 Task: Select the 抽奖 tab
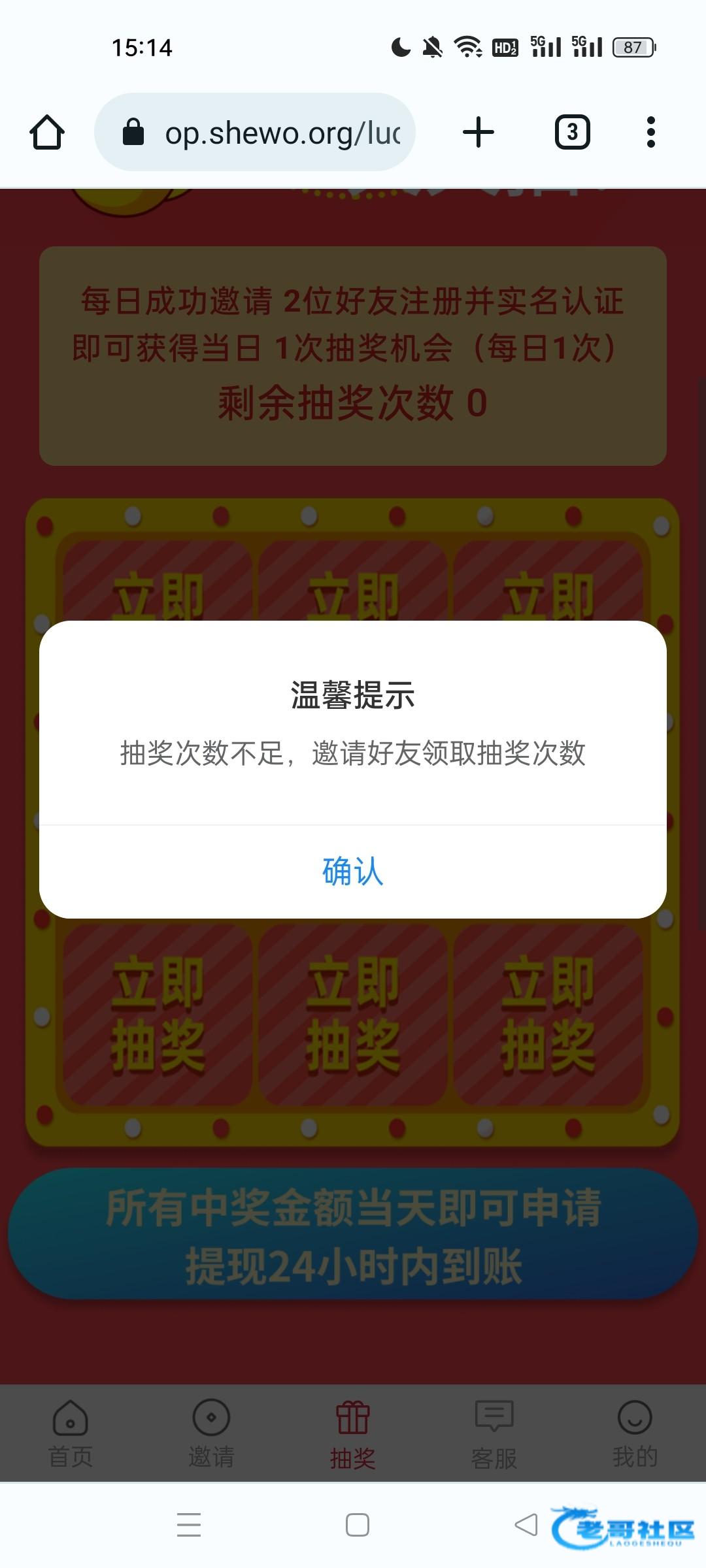pyautogui.click(x=352, y=1433)
